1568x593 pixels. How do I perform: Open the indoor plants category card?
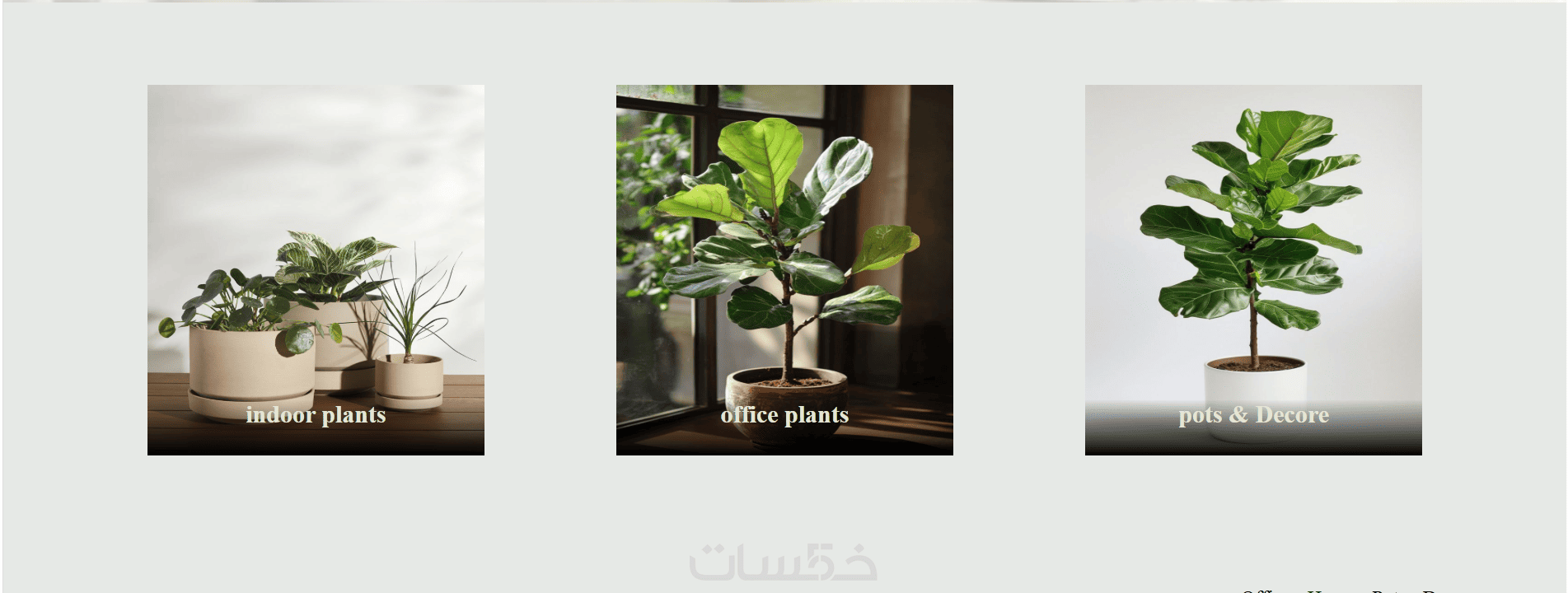pyautogui.click(x=316, y=270)
